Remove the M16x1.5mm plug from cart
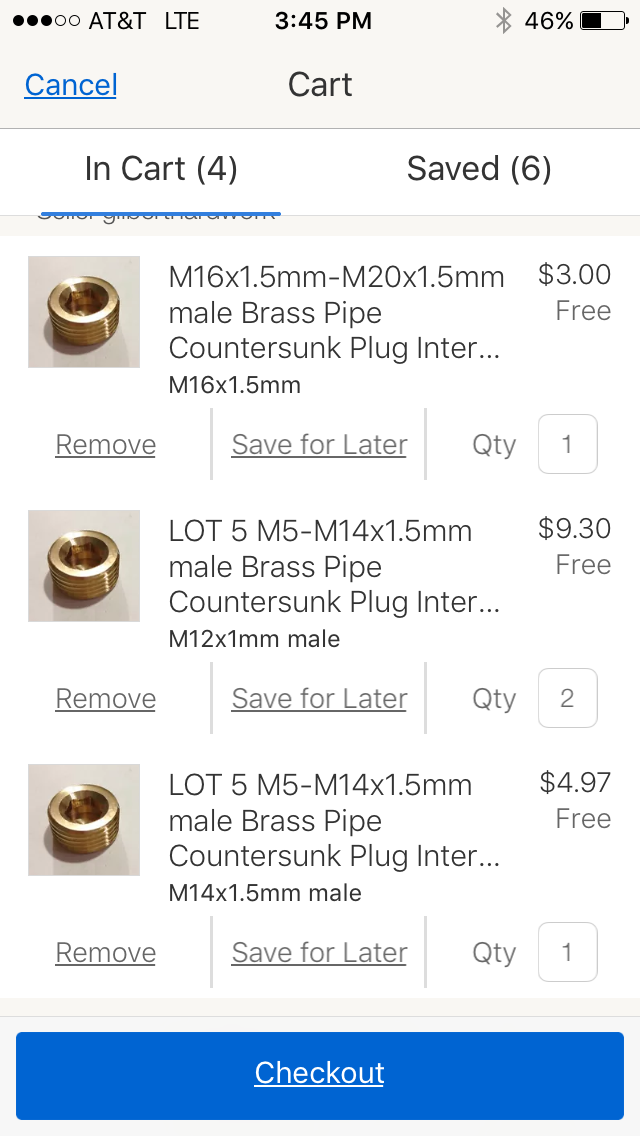The image size is (640, 1136). pyautogui.click(x=106, y=445)
